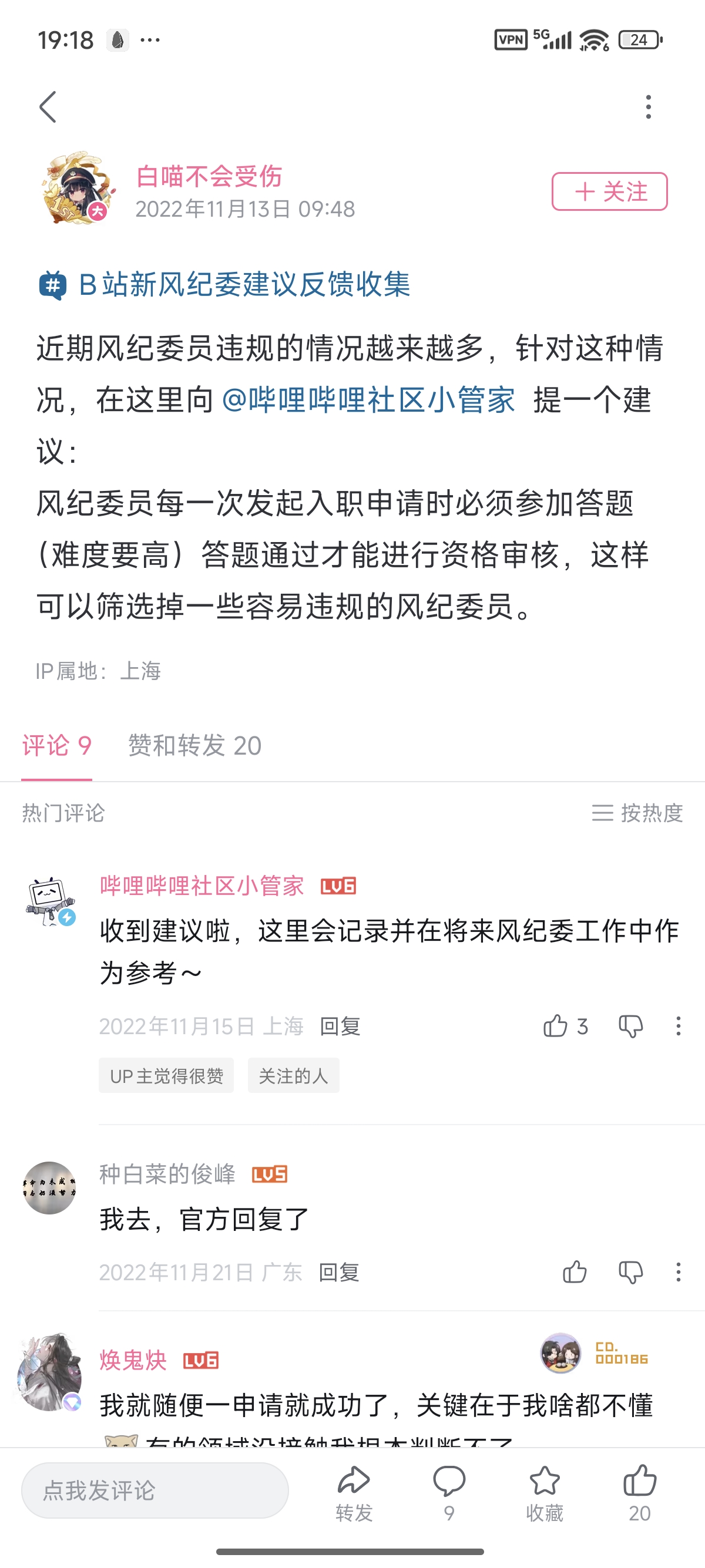Reply to 哔哩哔哩社区小管家's comment
This screenshot has height=1568, width=705.
[340, 1027]
